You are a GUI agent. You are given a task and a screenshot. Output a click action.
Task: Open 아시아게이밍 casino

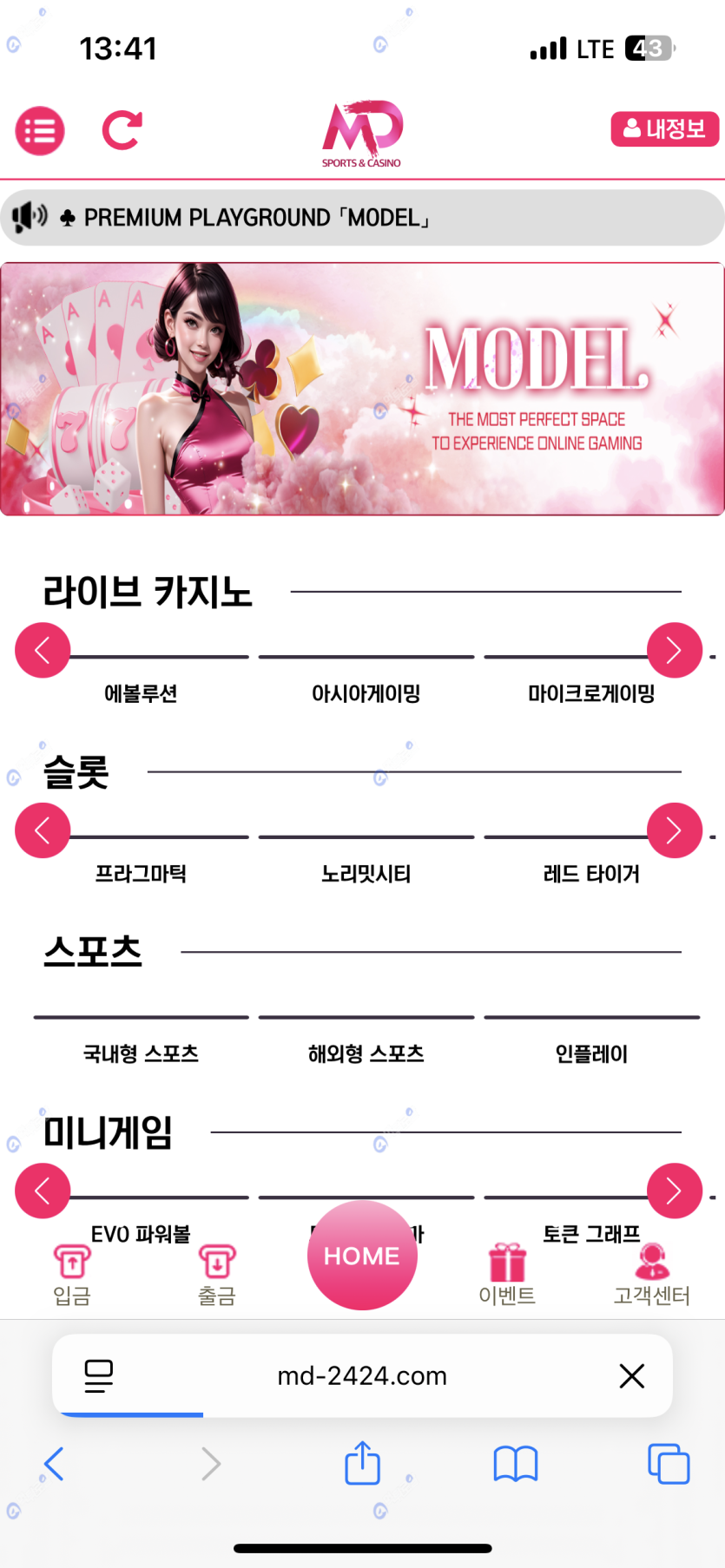click(x=366, y=692)
